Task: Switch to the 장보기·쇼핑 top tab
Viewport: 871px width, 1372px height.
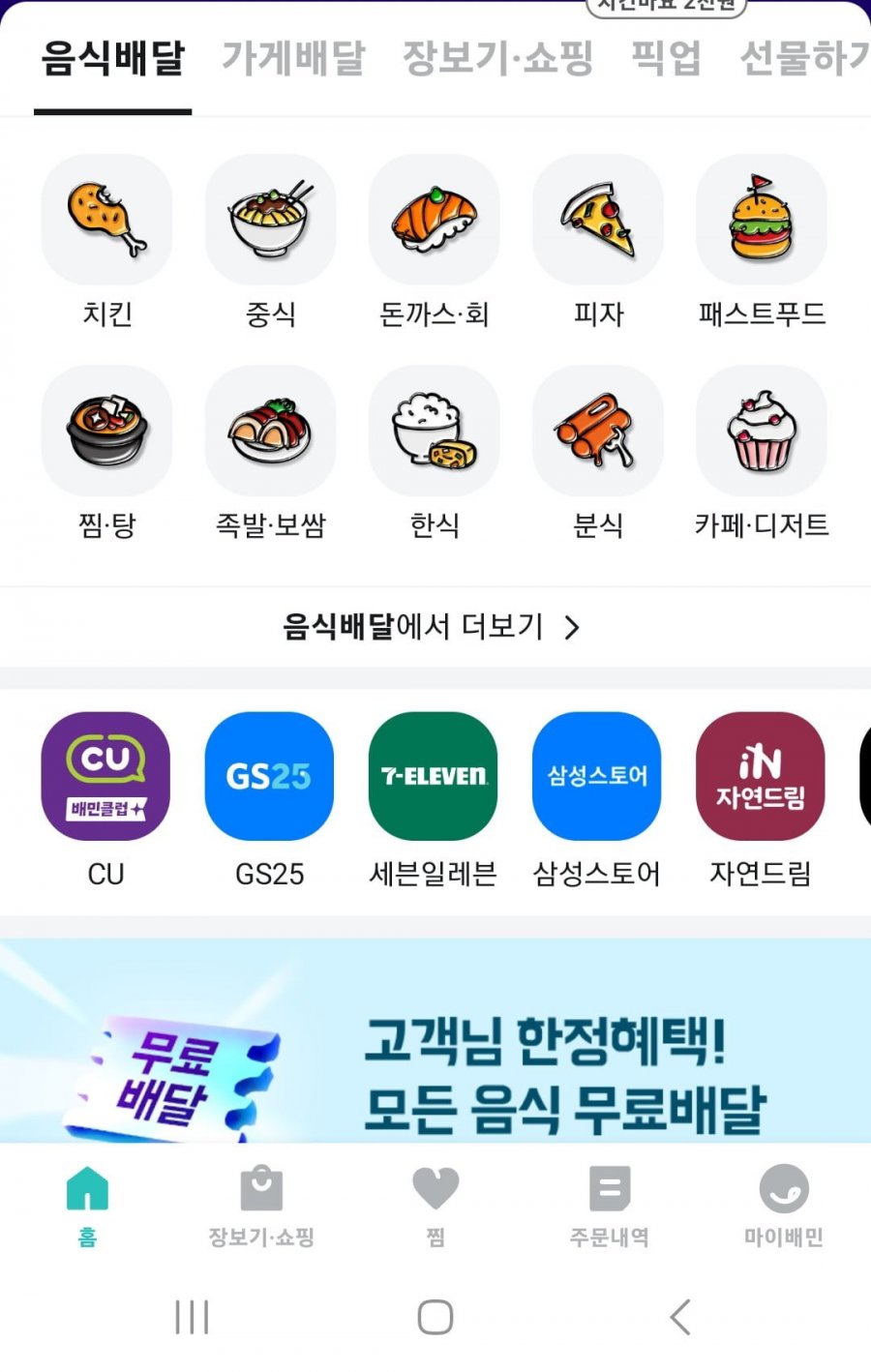Action: click(497, 60)
